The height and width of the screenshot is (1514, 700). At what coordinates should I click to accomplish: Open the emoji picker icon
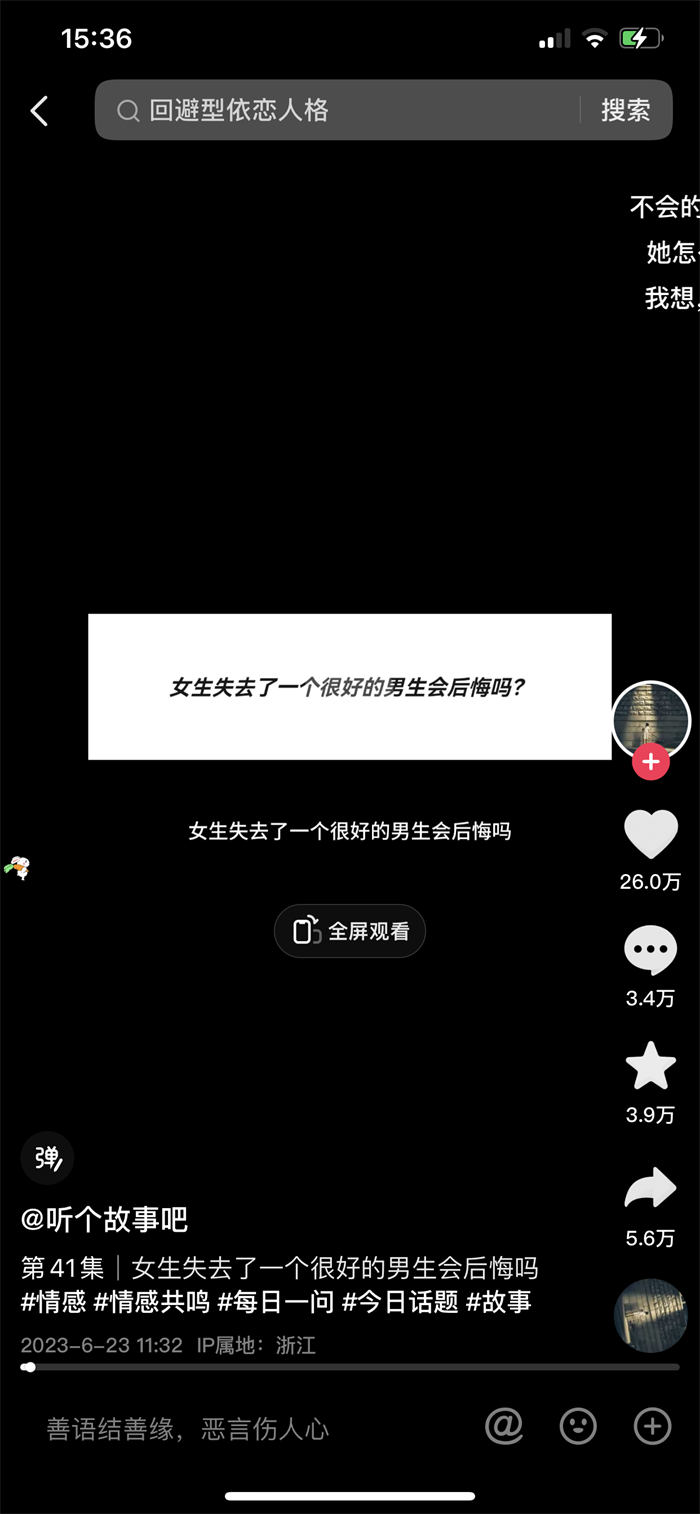point(578,1427)
